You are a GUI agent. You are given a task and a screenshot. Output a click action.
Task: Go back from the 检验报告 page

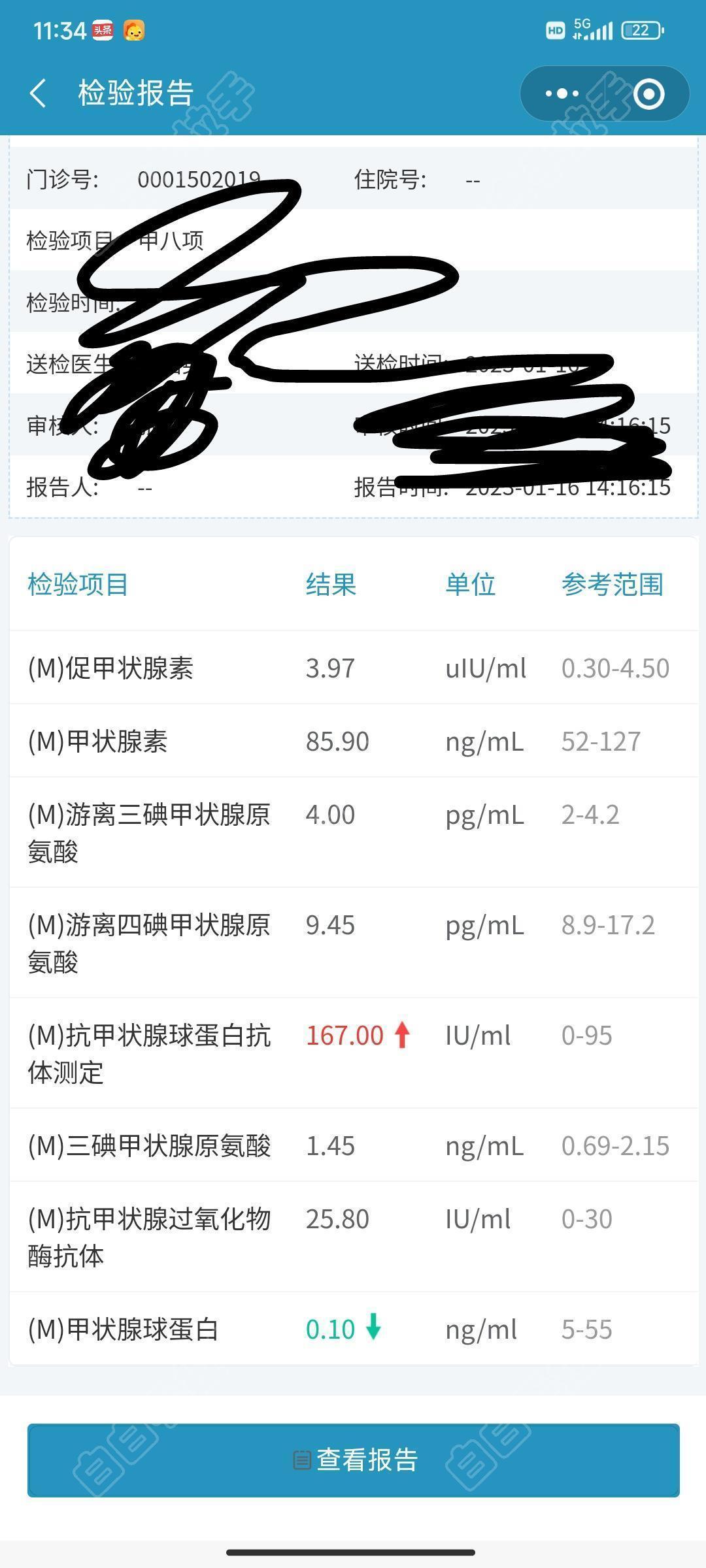[39, 93]
